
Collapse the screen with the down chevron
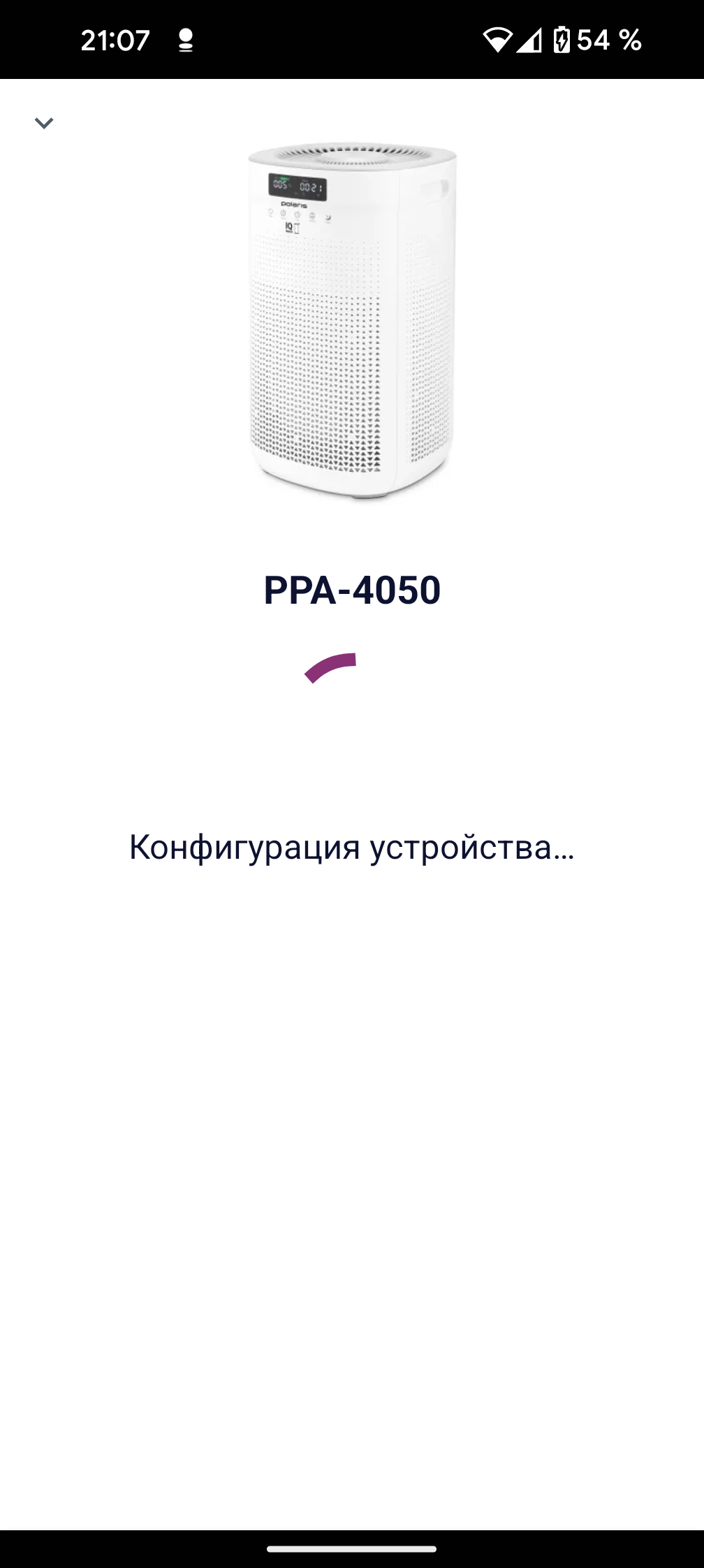(44, 124)
